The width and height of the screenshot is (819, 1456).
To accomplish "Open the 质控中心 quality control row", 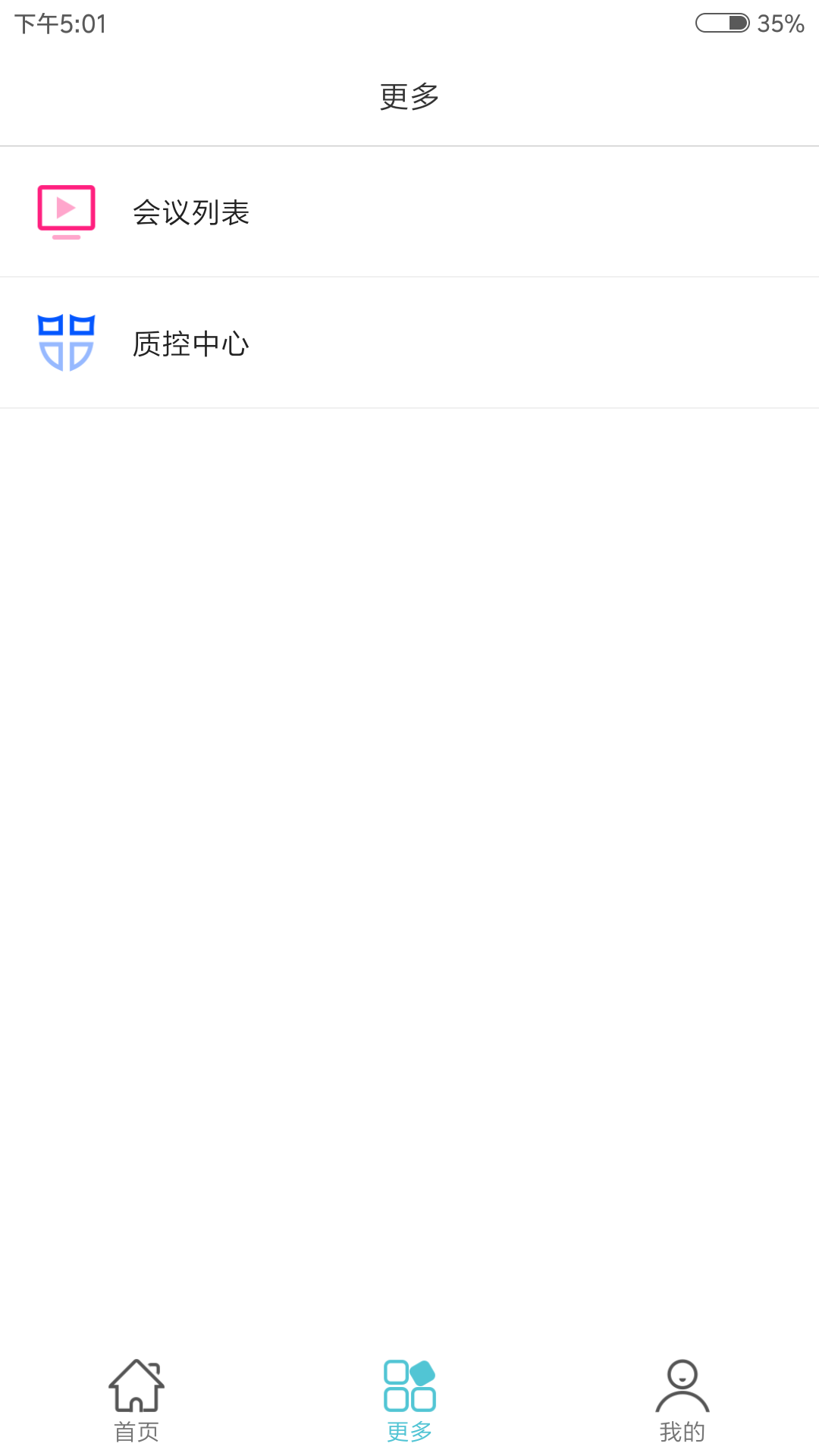I will pos(409,344).
